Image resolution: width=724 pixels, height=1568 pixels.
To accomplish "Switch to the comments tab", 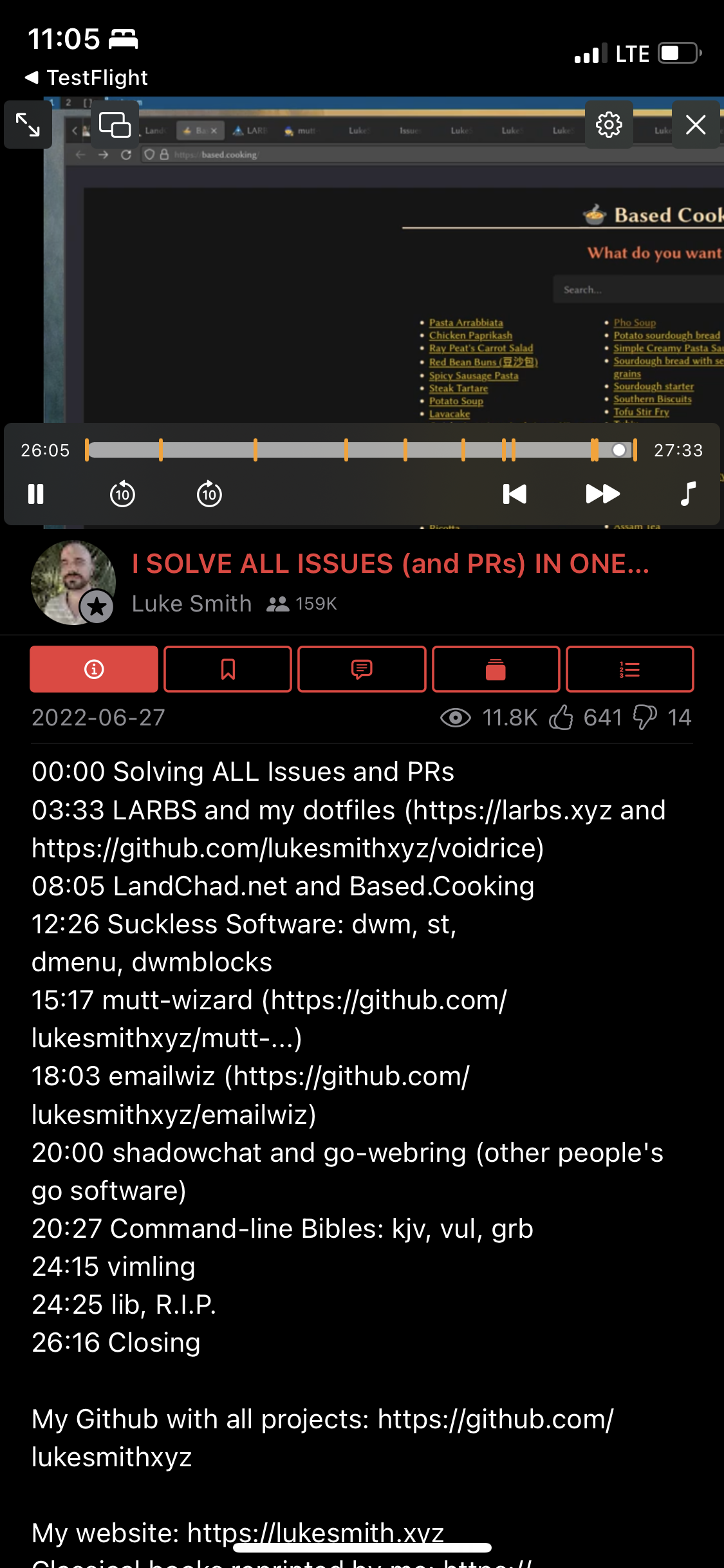I will pyautogui.click(x=362, y=669).
